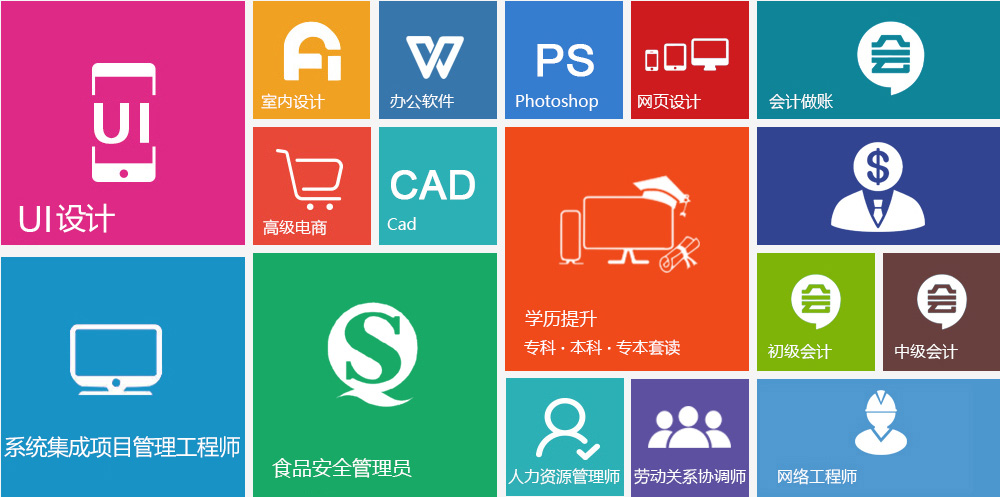Open the 高级电商 shopping cart tile
Image resolution: width=1000 pixels, height=497 pixels.
[x=311, y=186]
